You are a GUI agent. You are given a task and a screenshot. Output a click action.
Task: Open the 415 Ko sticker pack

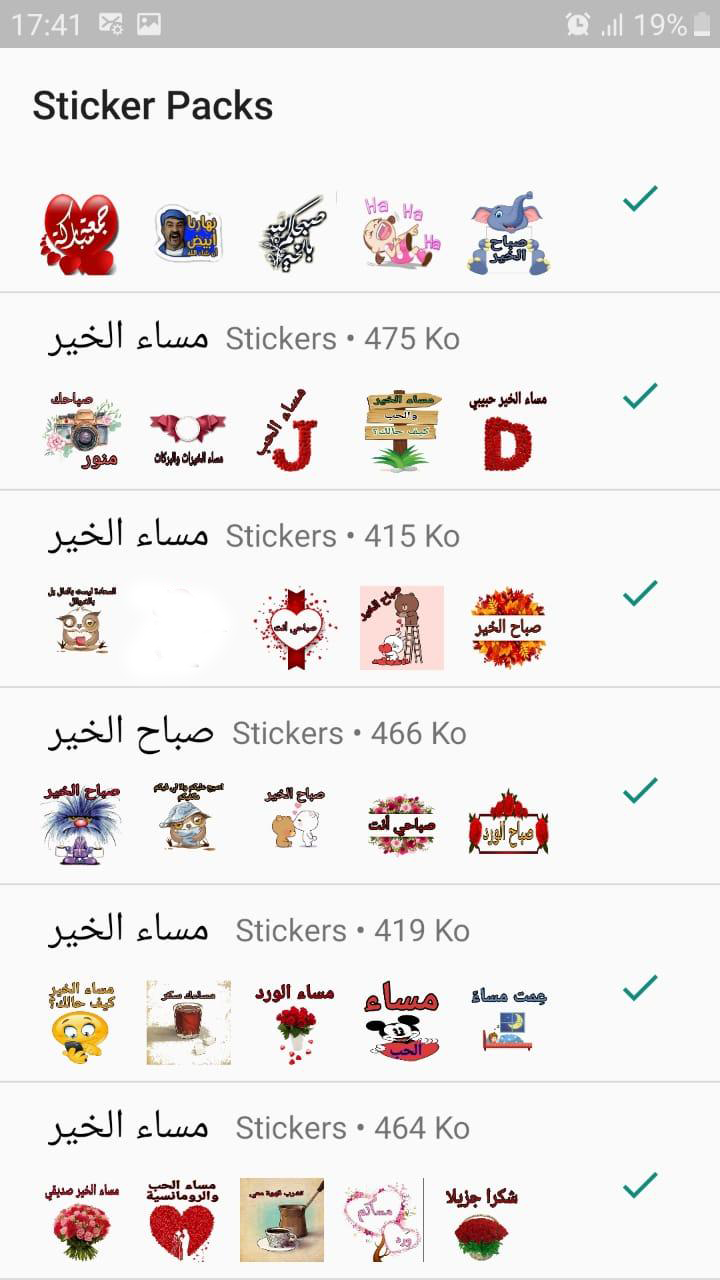(x=360, y=588)
